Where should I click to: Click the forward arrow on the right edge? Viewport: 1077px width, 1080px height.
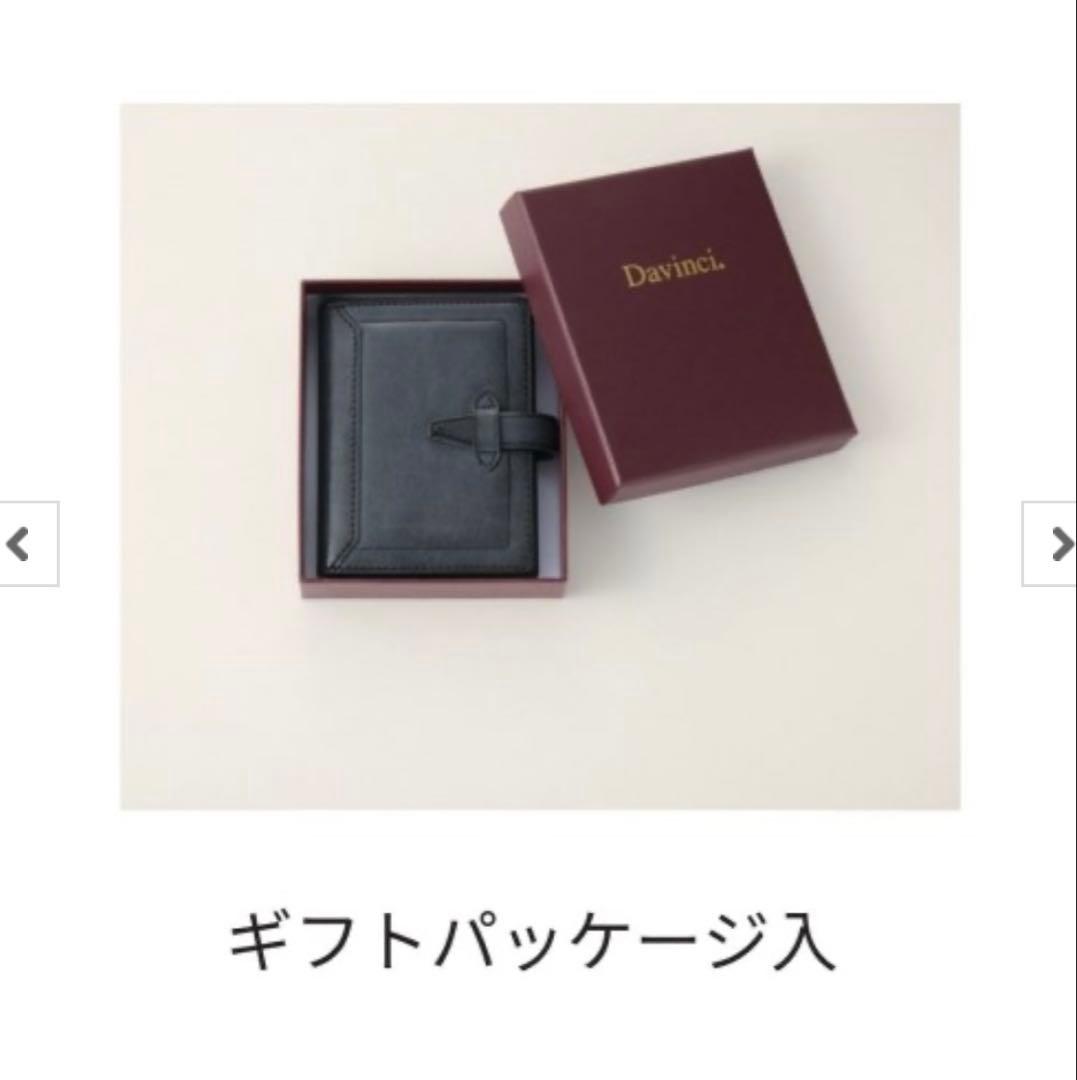(1060, 544)
